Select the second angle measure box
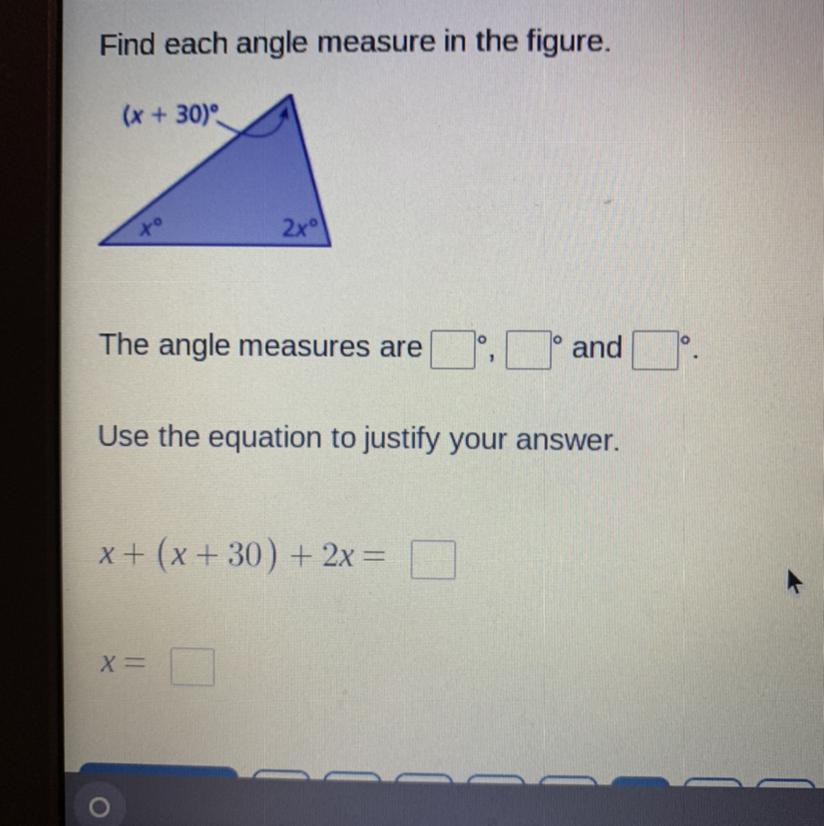Image resolution: width=824 pixels, height=826 pixels. pyautogui.click(x=529, y=351)
